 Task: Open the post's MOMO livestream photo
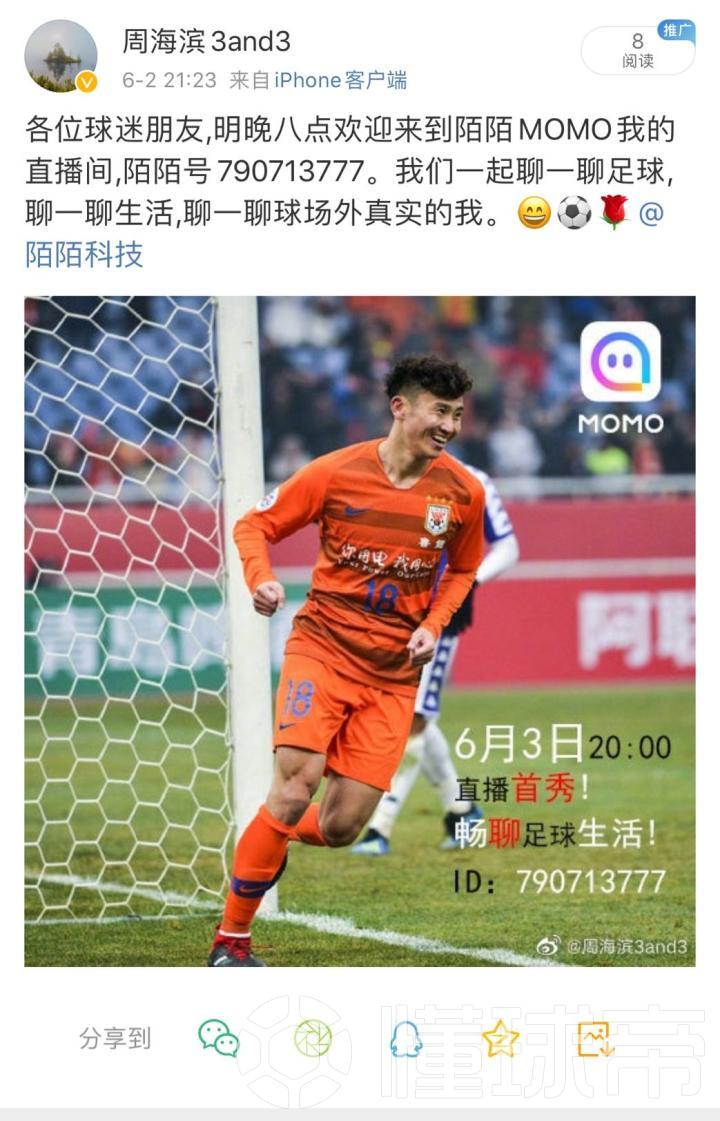point(360,630)
